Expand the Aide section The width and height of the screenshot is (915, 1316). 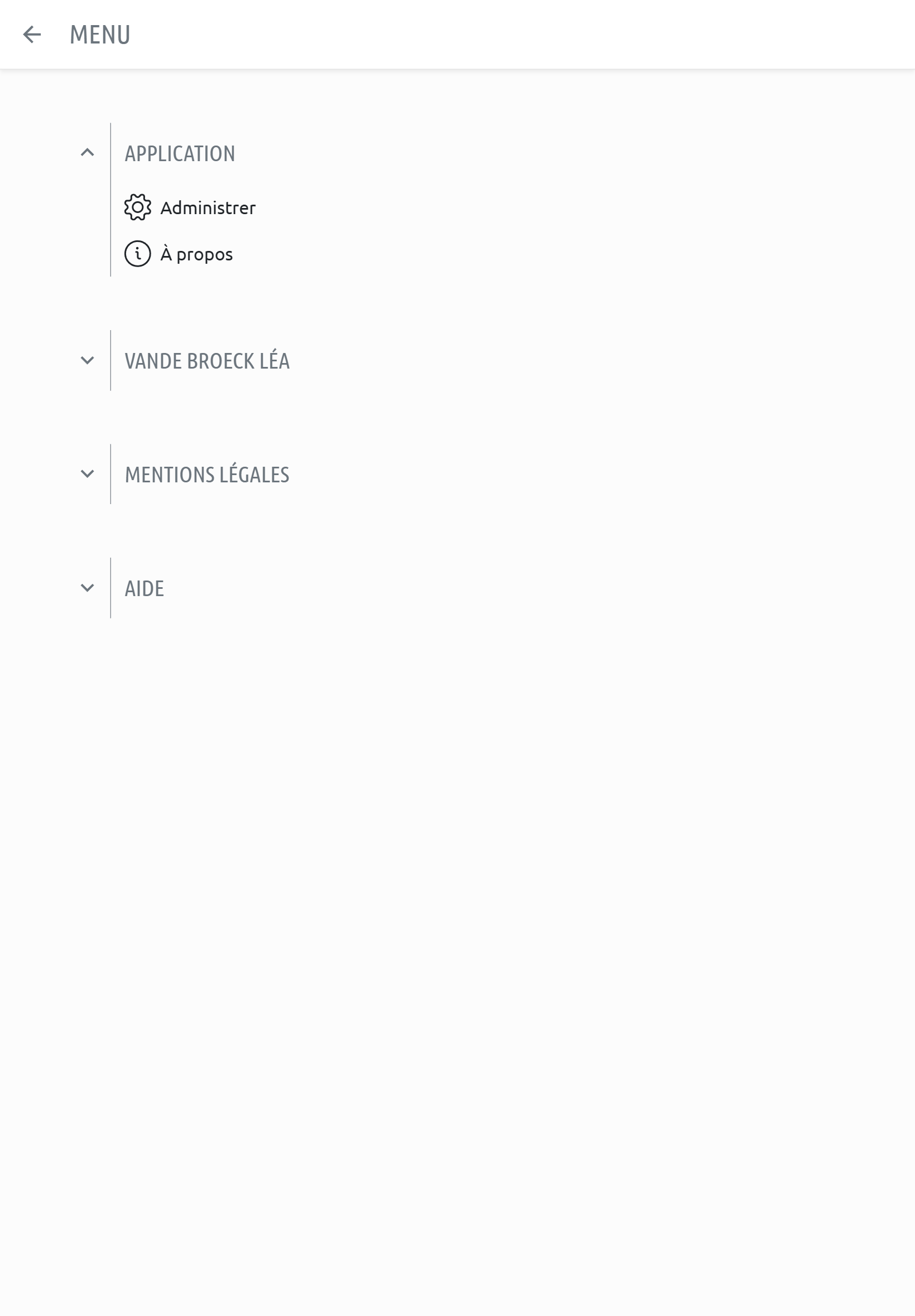87,588
